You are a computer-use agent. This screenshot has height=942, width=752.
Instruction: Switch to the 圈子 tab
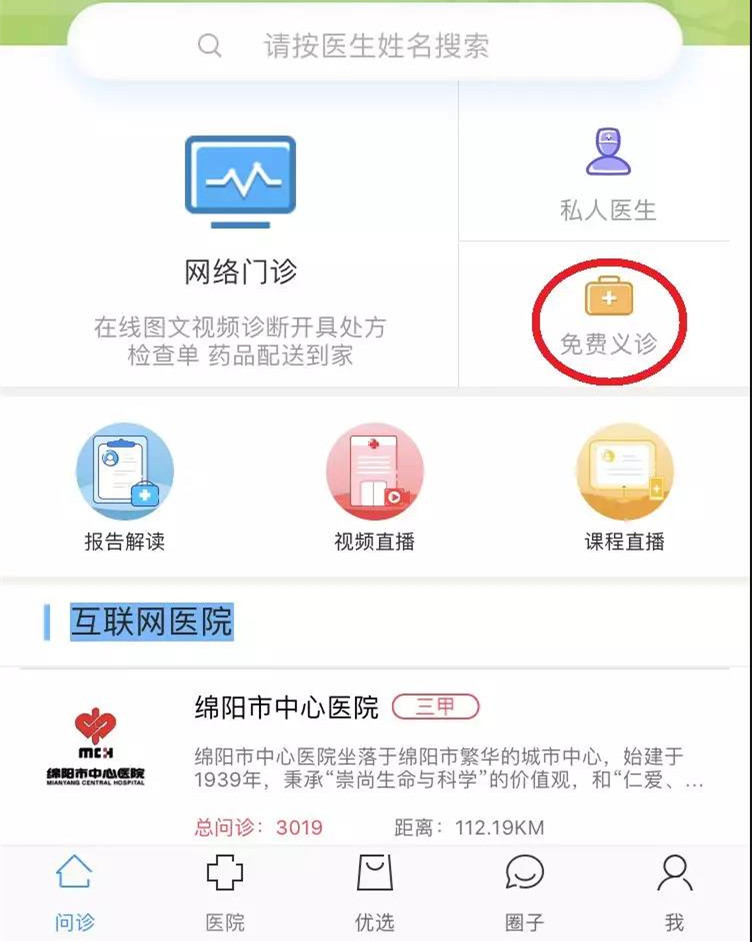tap(525, 892)
